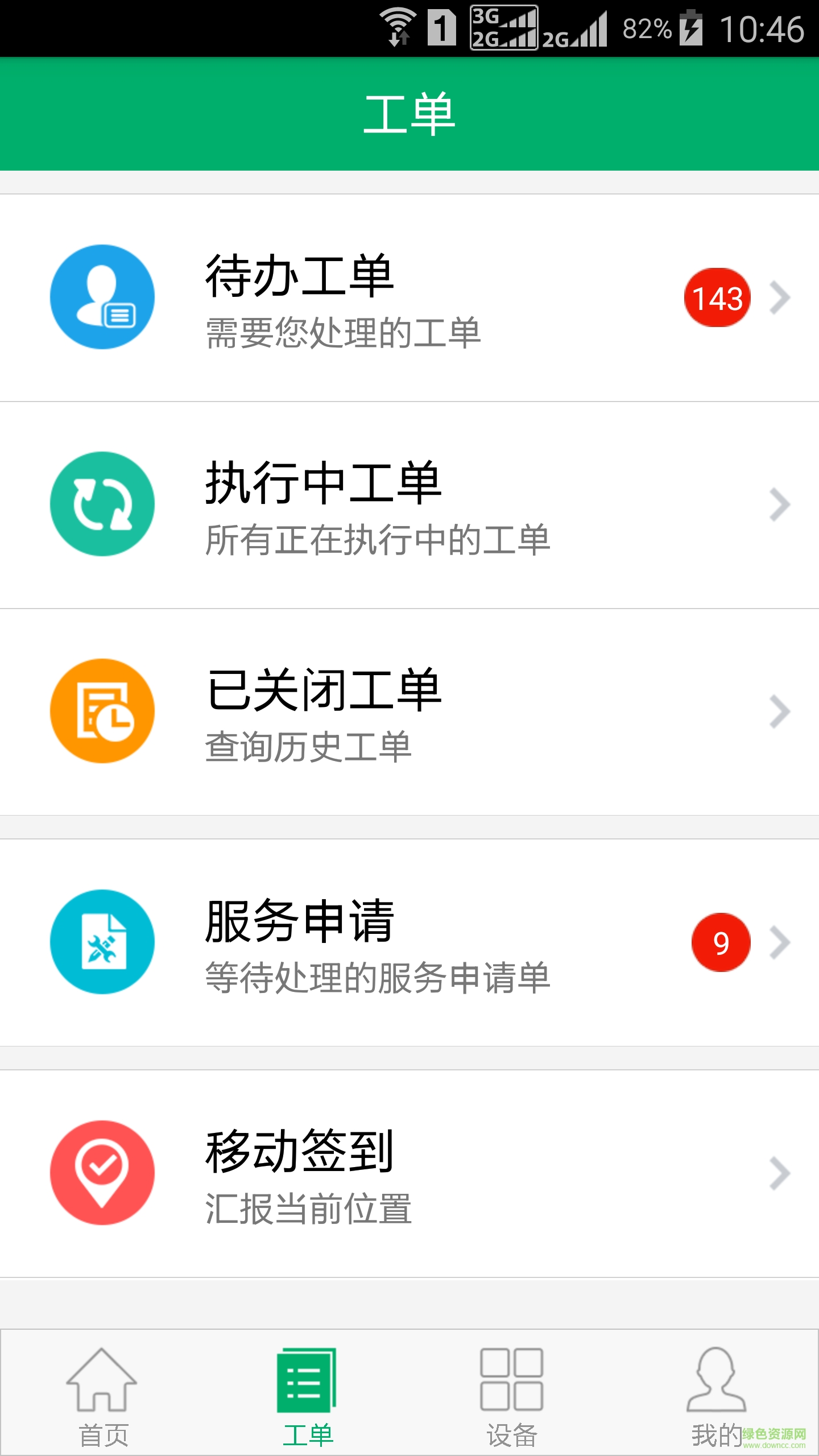
Task: Click the orange document history icon for 已关闭工单
Action: [x=101, y=710]
